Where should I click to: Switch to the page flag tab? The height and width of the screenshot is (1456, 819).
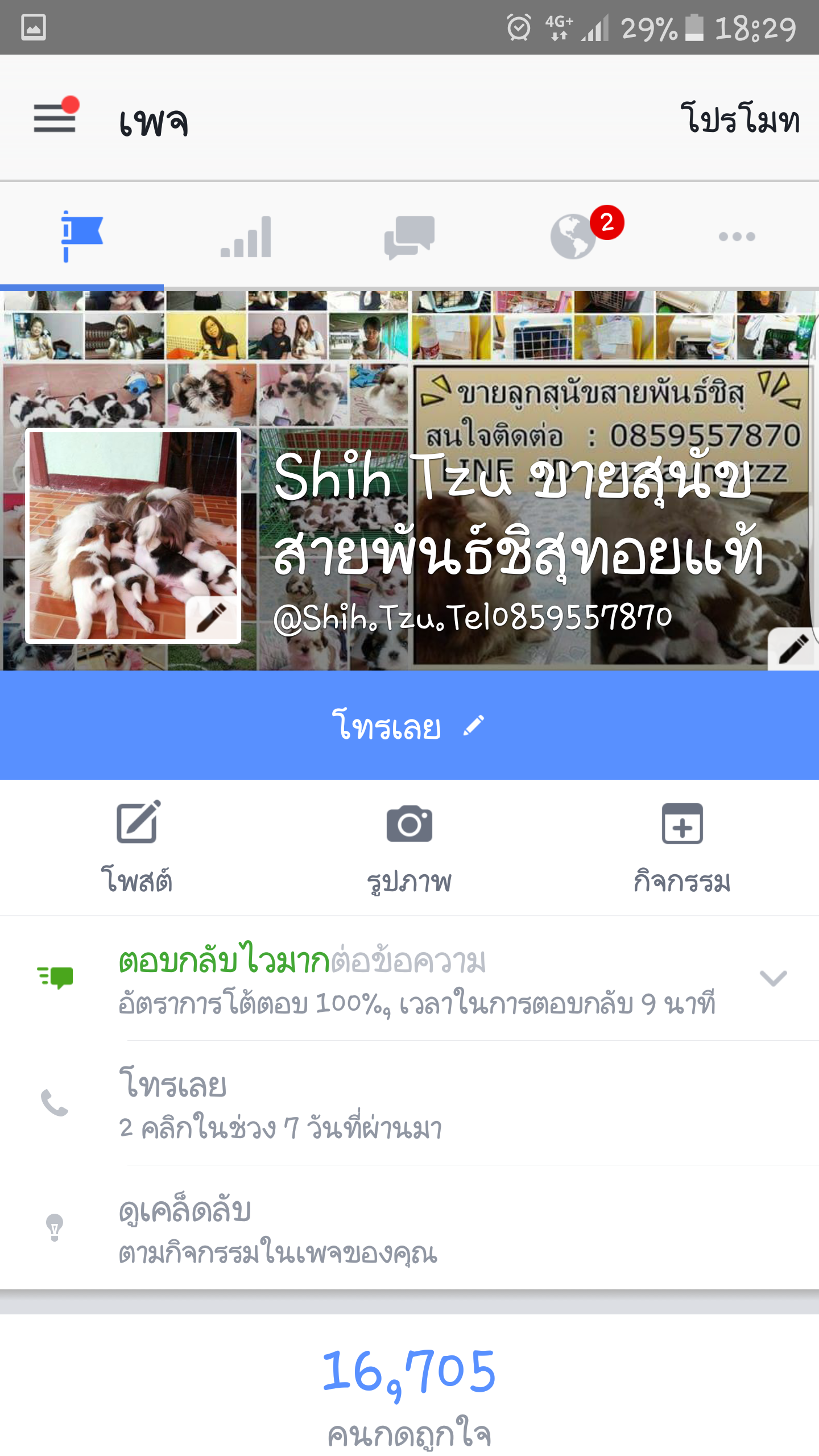(x=82, y=236)
